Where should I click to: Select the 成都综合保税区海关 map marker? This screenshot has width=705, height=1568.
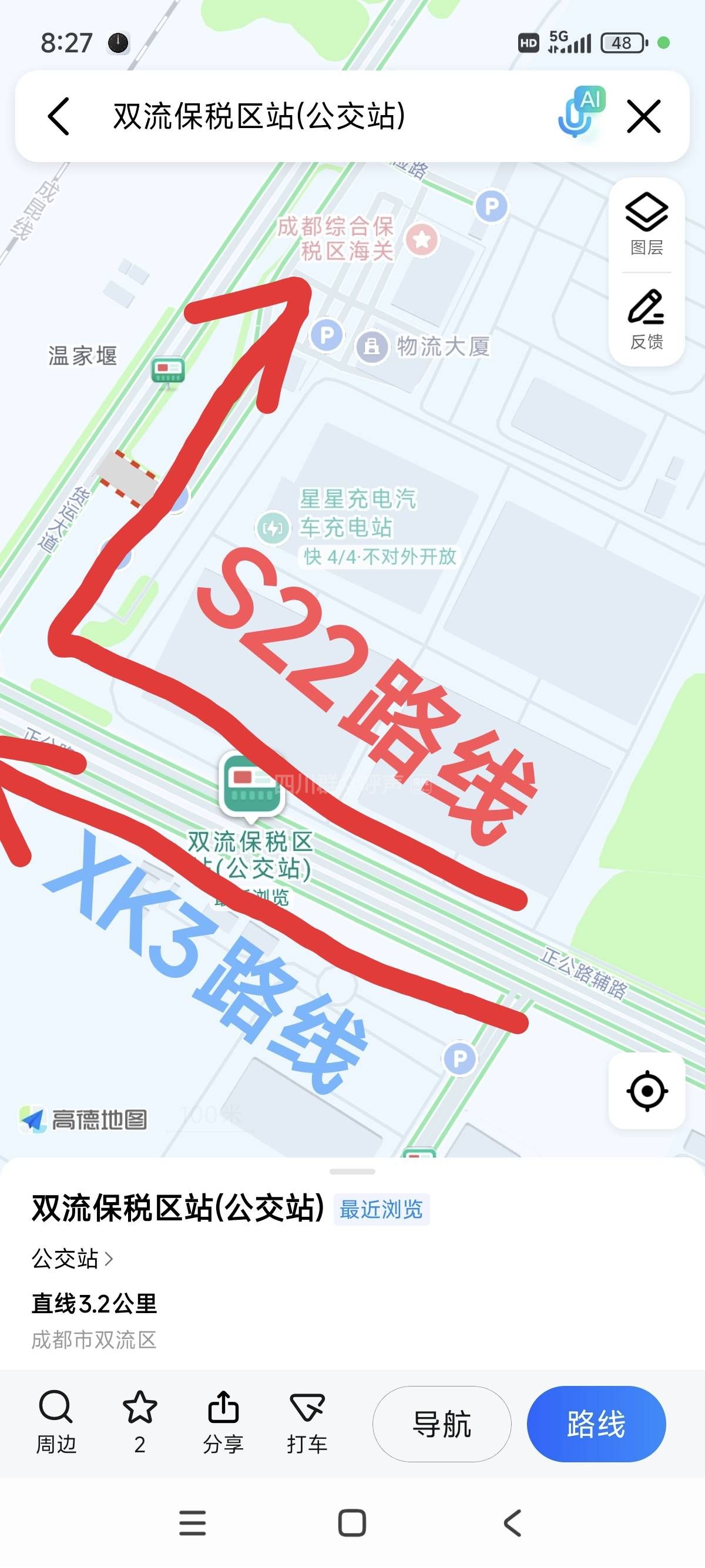click(x=421, y=239)
